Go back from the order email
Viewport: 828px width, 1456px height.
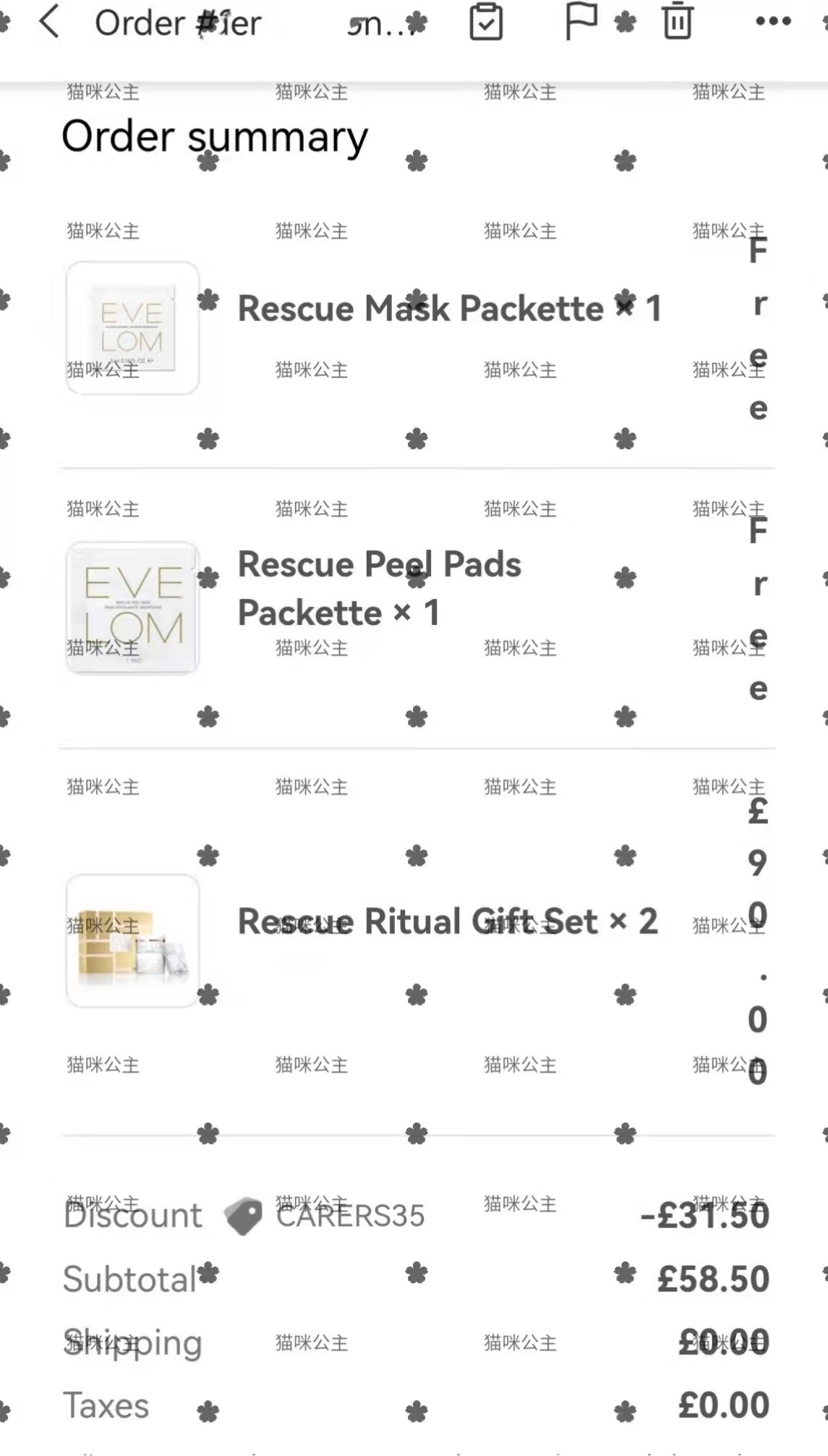click(49, 22)
